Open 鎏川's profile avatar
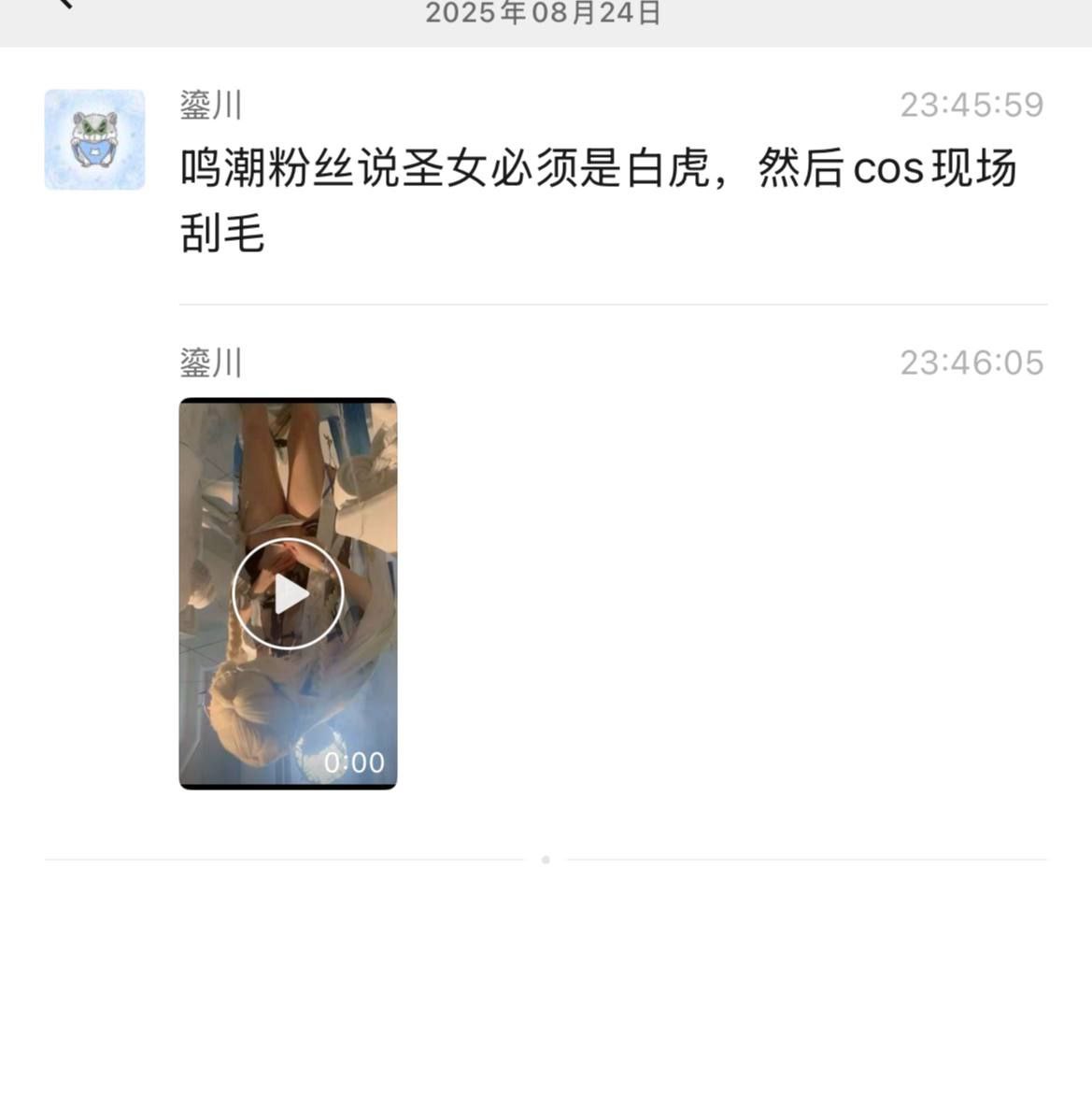 coord(94,140)
